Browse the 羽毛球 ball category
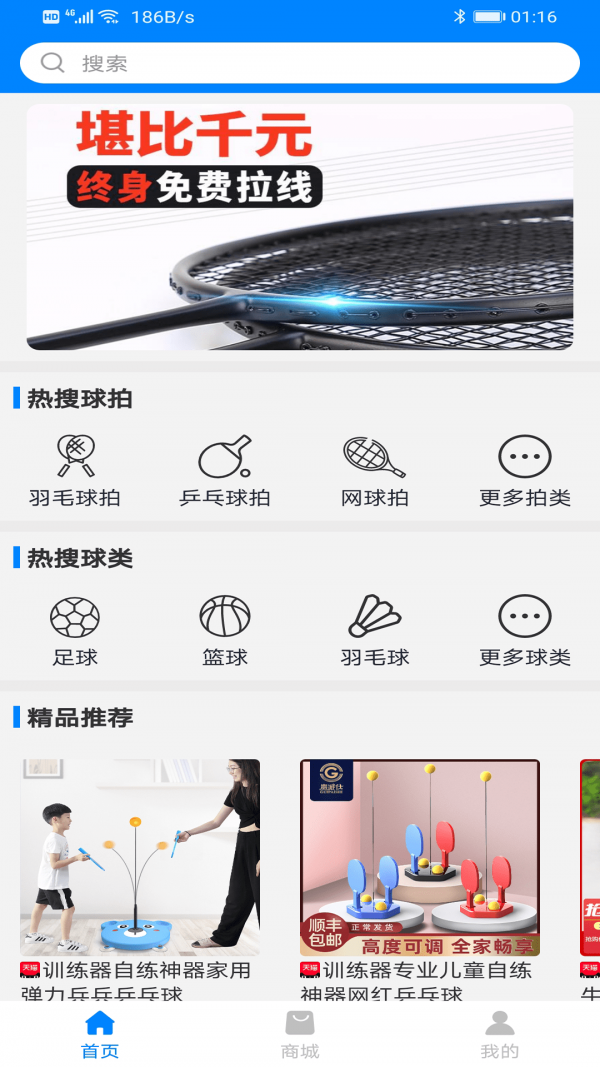The height and width of the screenshot is (1067, 600). click(x=375, y=631)
